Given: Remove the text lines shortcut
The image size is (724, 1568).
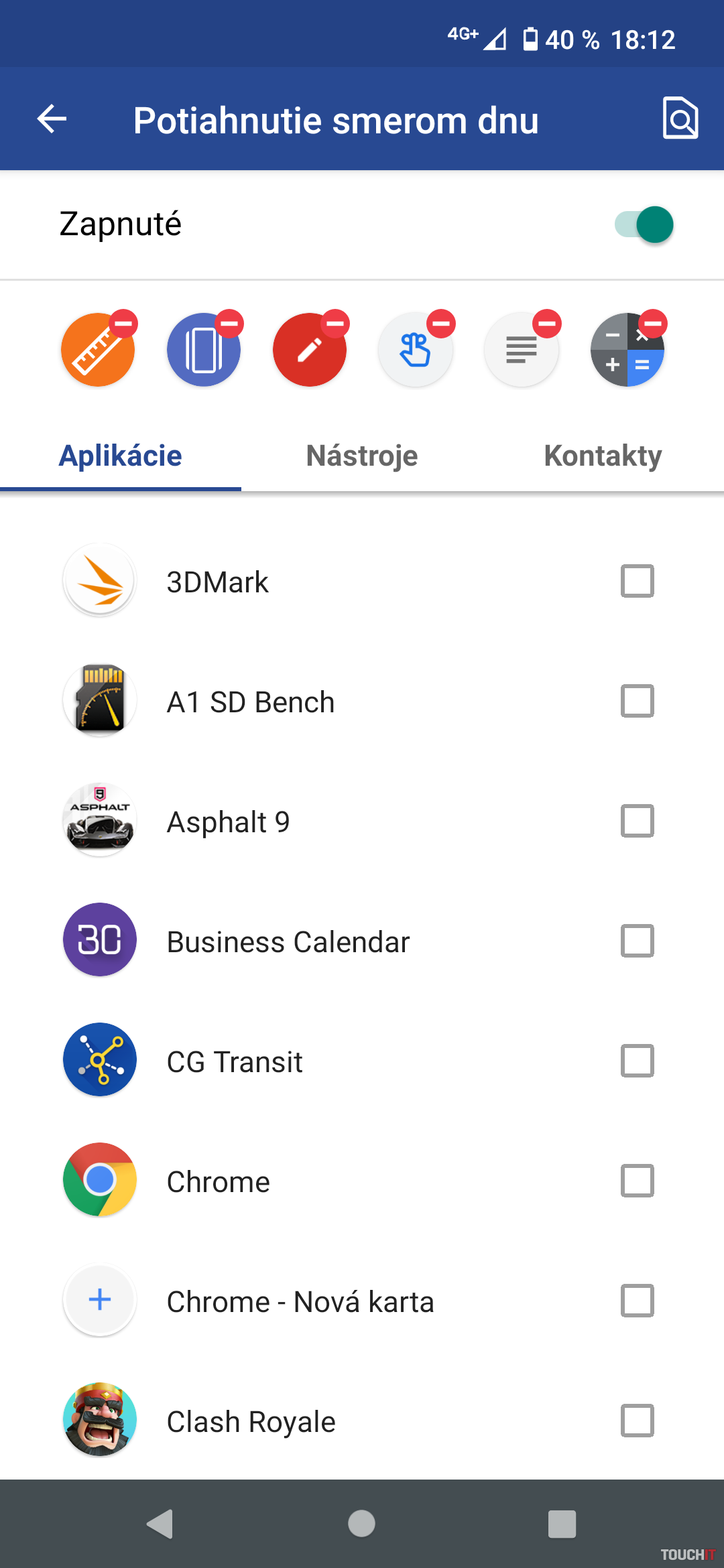Looking at the screenshot, I should (x=547, y=324).
